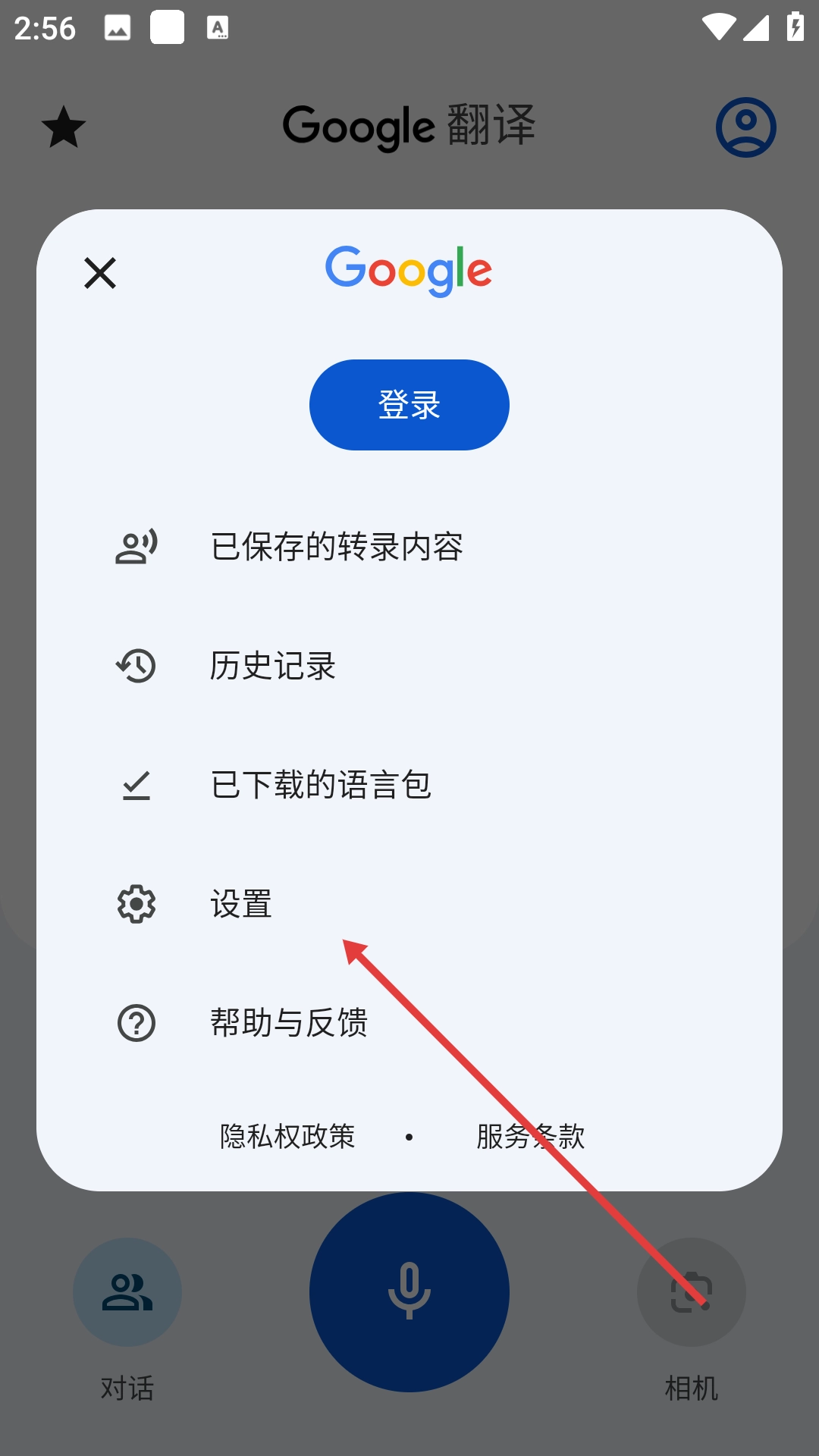Open 已保存的转录内容 saved transcripts
This screenshot has height=1456, width=819.
pos(337,547)
